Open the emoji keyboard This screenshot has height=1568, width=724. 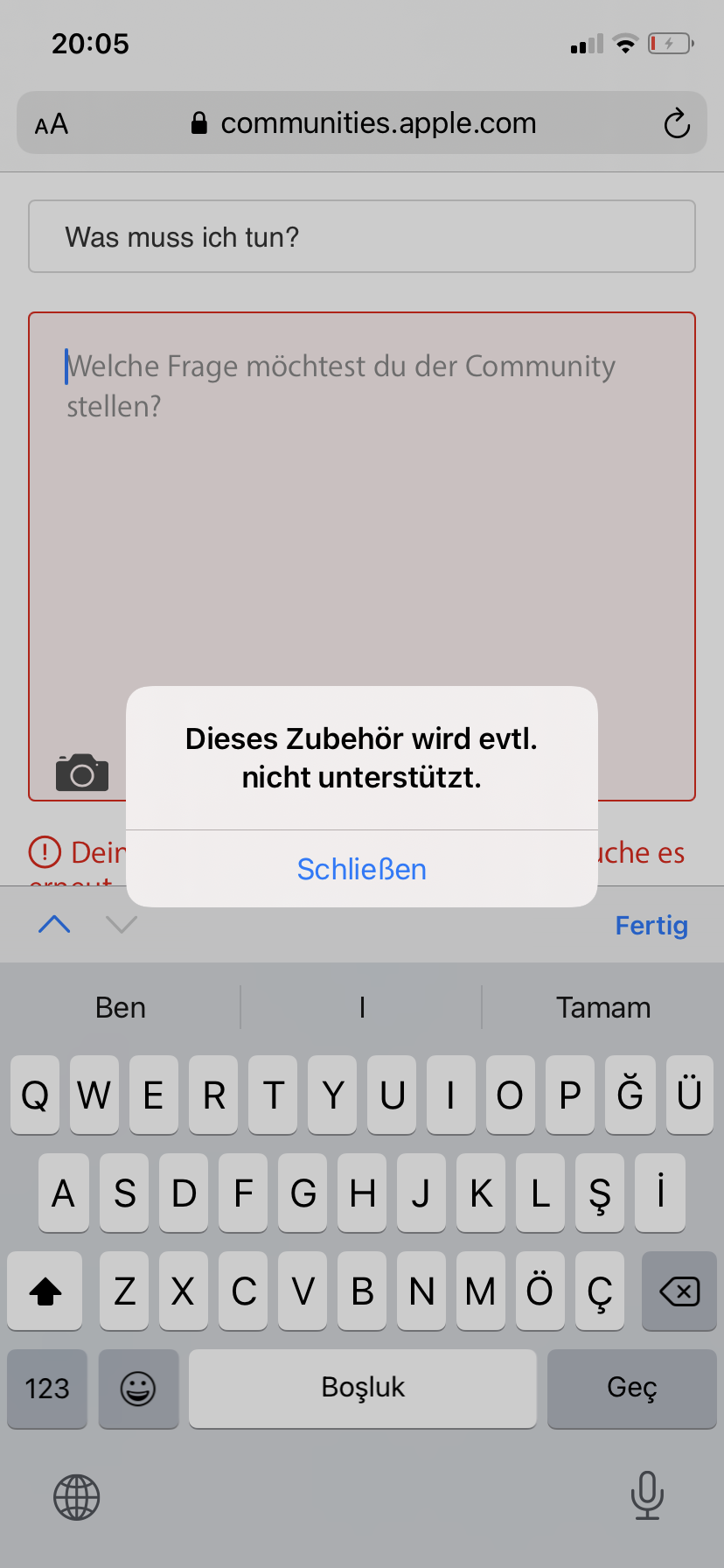[x=138, y=1389]
